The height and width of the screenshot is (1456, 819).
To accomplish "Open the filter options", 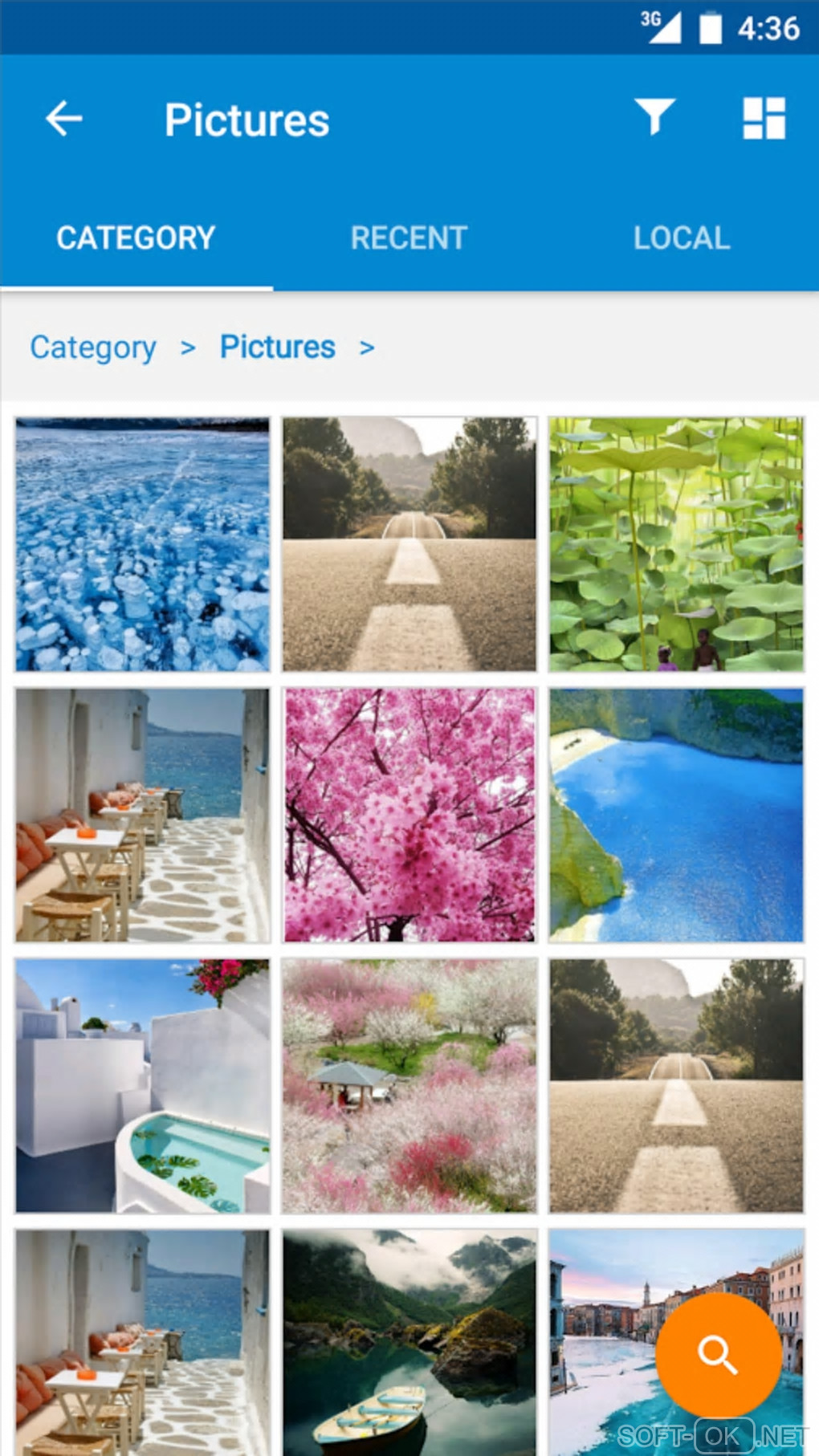I will [x=654, y=117].
